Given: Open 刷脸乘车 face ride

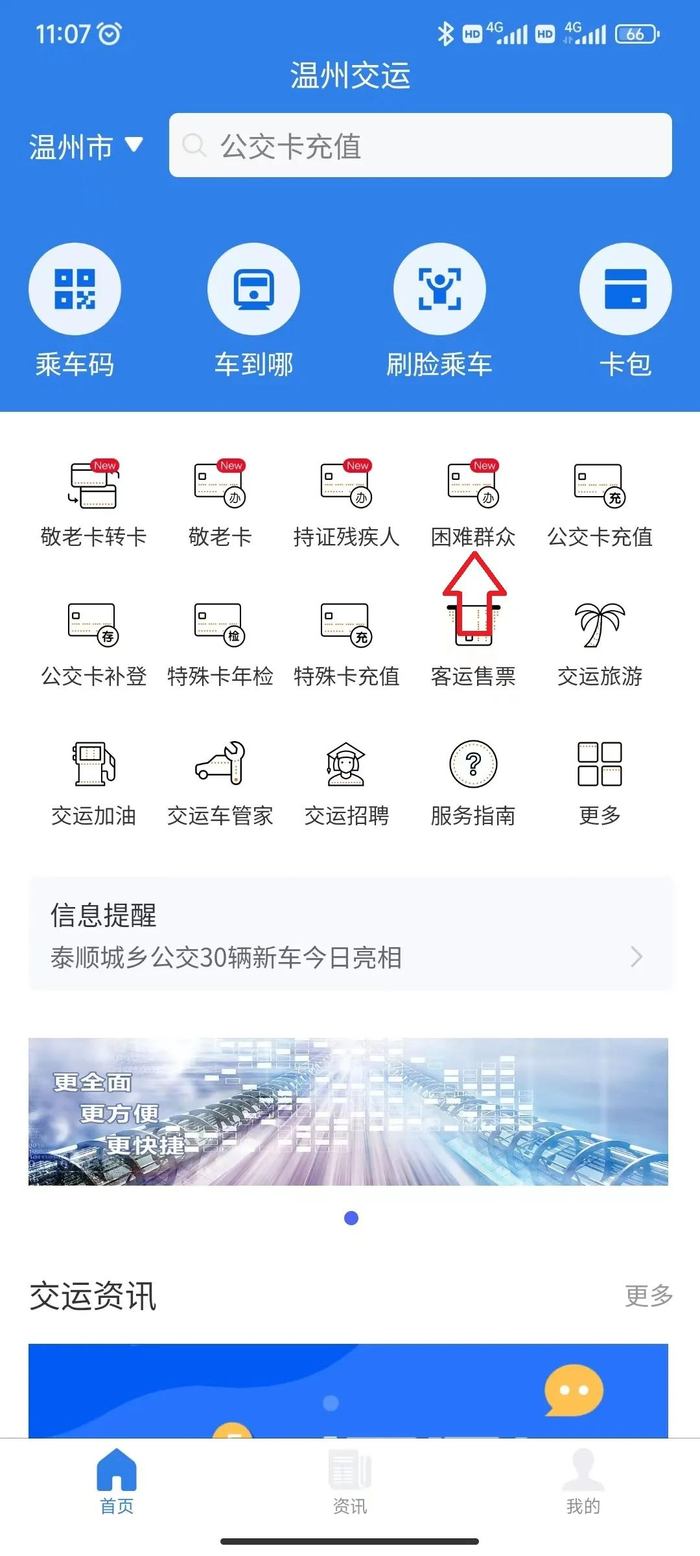Looking at the screenshot, I should [x=439, y=312].
